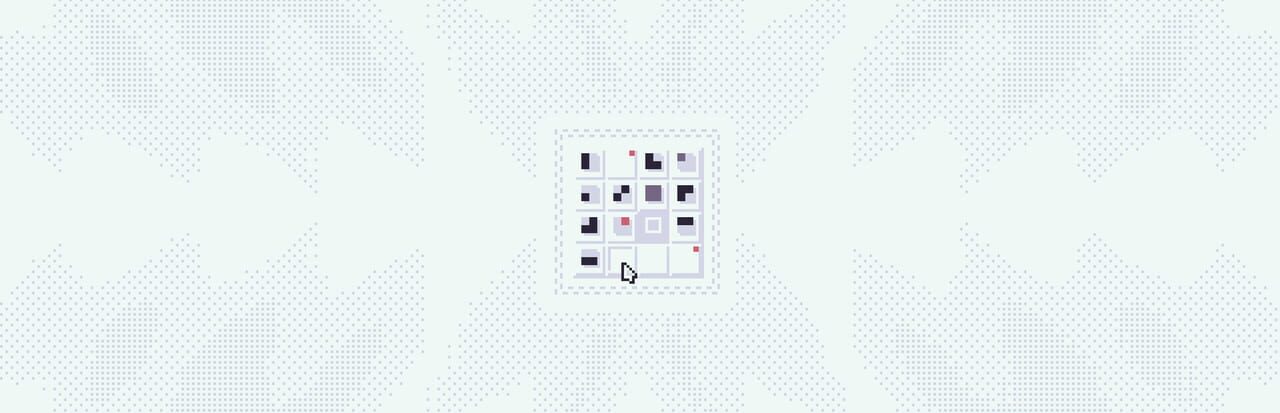Choose the tile with the centered red square
The width and height of the screenshot is (1280, 413).
[x=622, y=225]
